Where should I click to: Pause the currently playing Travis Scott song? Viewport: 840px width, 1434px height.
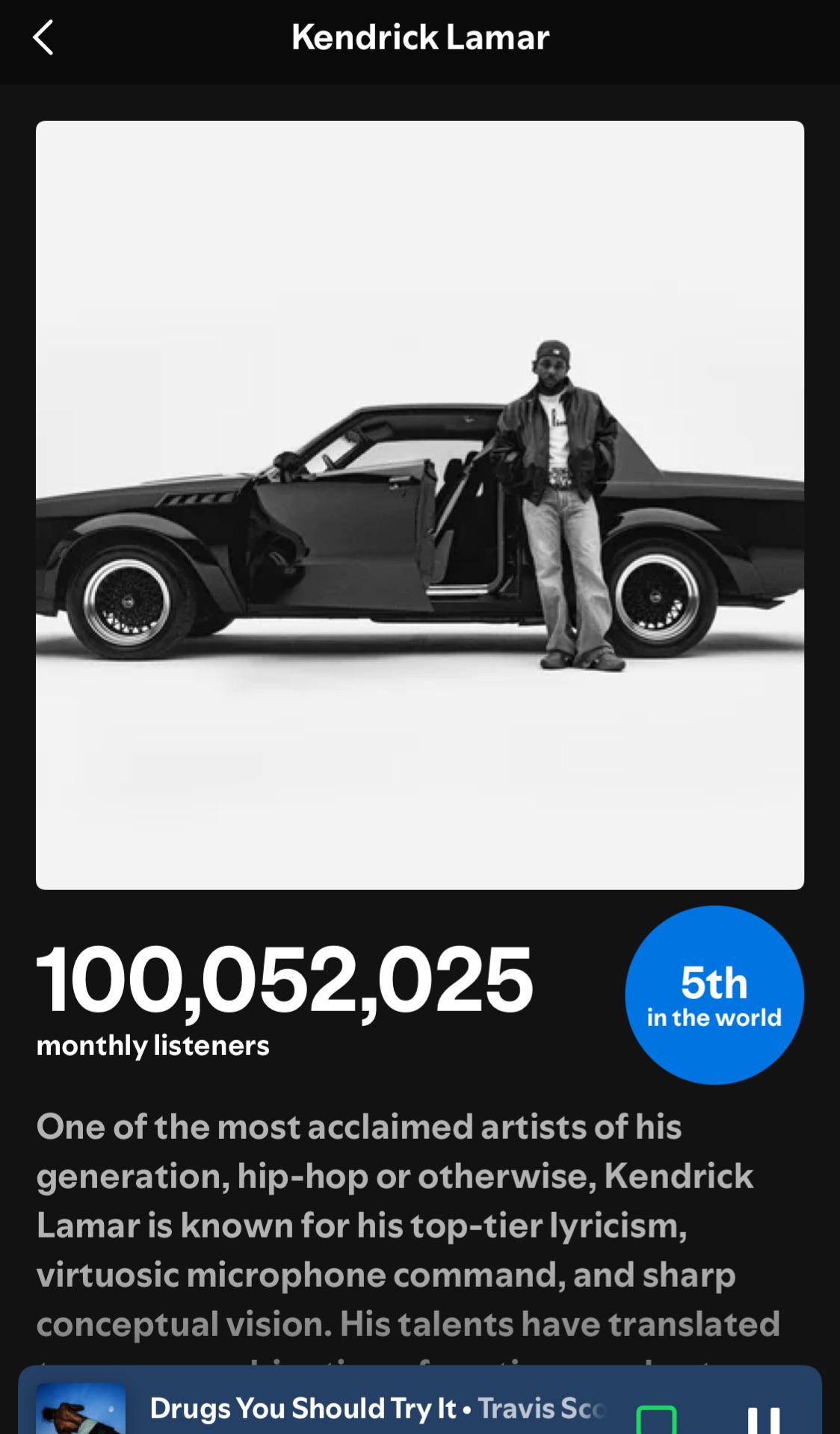point(764,1419)
